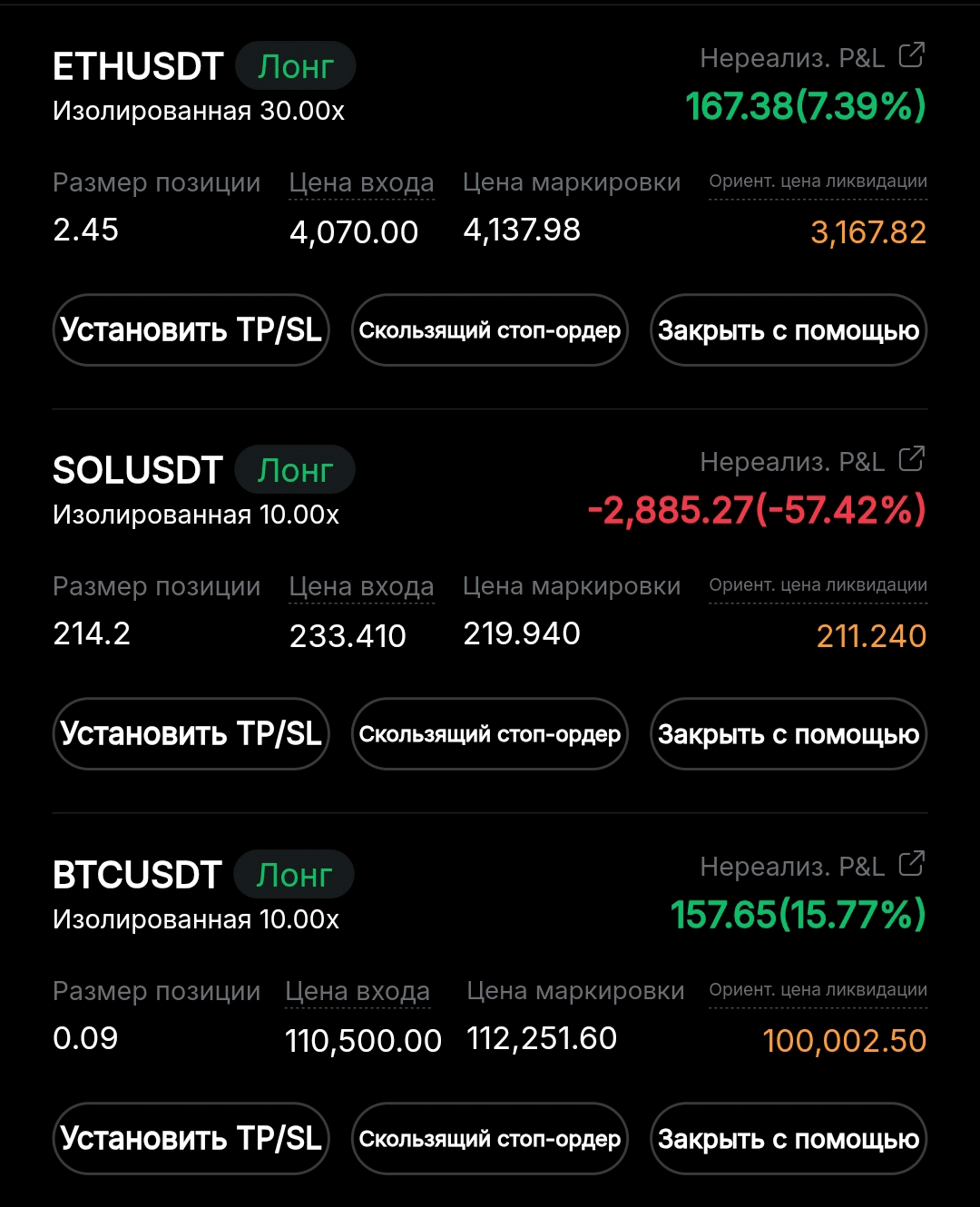Tap 'Закрыть с помощью' under ETHUSDT
This screenshot has height=1207, width=980.
[789, 330]
